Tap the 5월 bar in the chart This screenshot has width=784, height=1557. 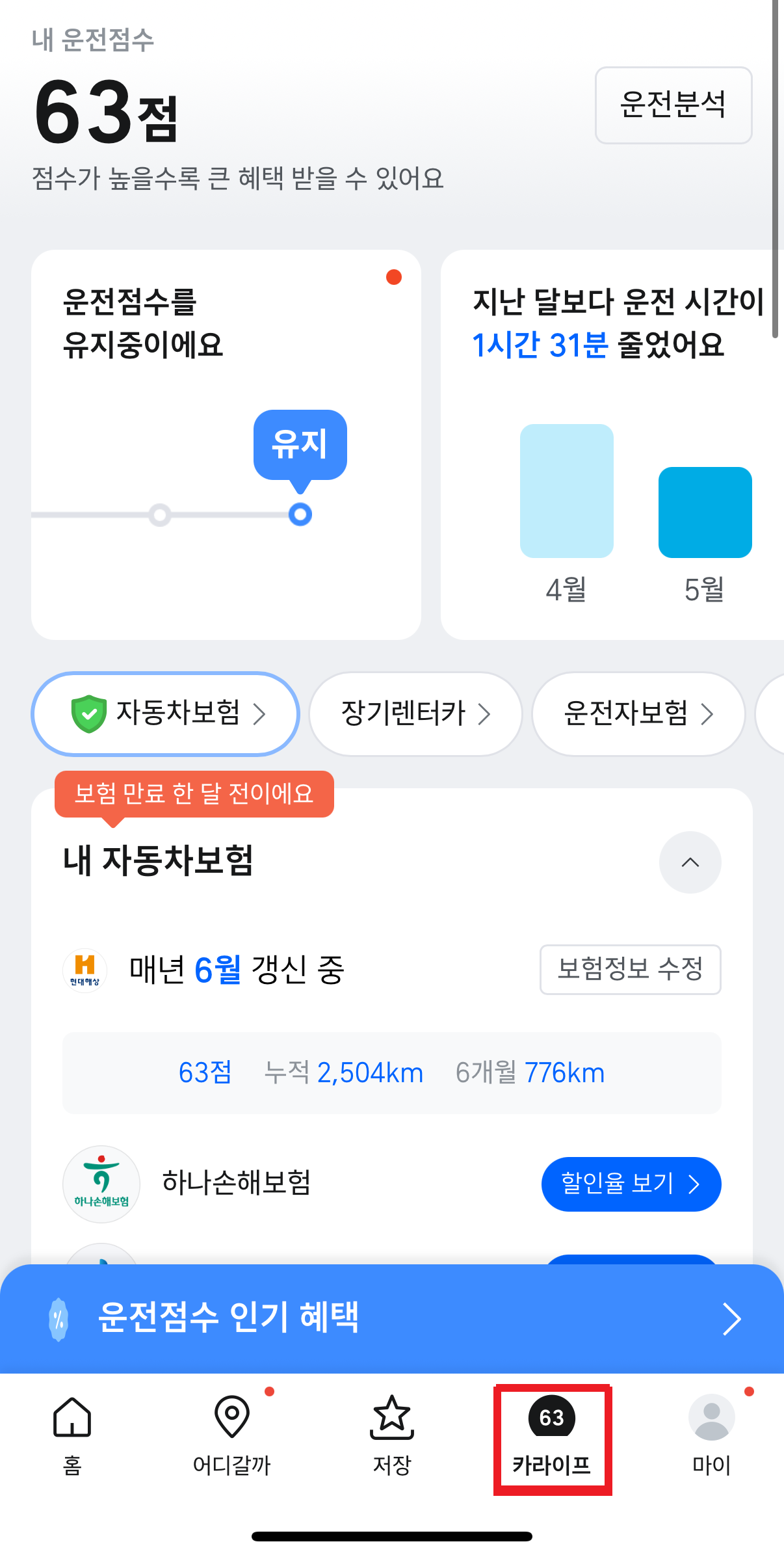pyautogui.click(x=705, y=514)
